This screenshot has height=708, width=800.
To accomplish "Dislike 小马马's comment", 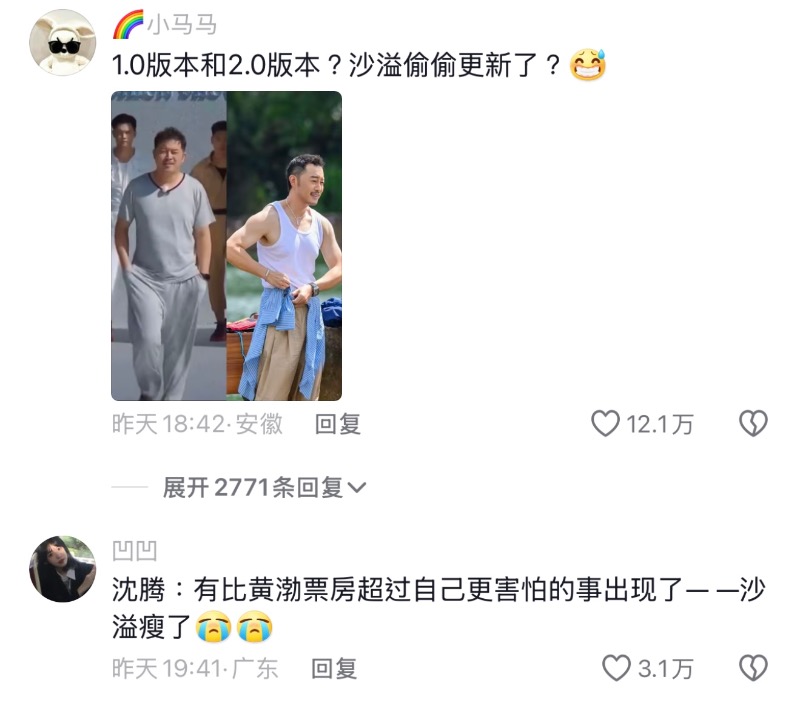I will point(752,424).
